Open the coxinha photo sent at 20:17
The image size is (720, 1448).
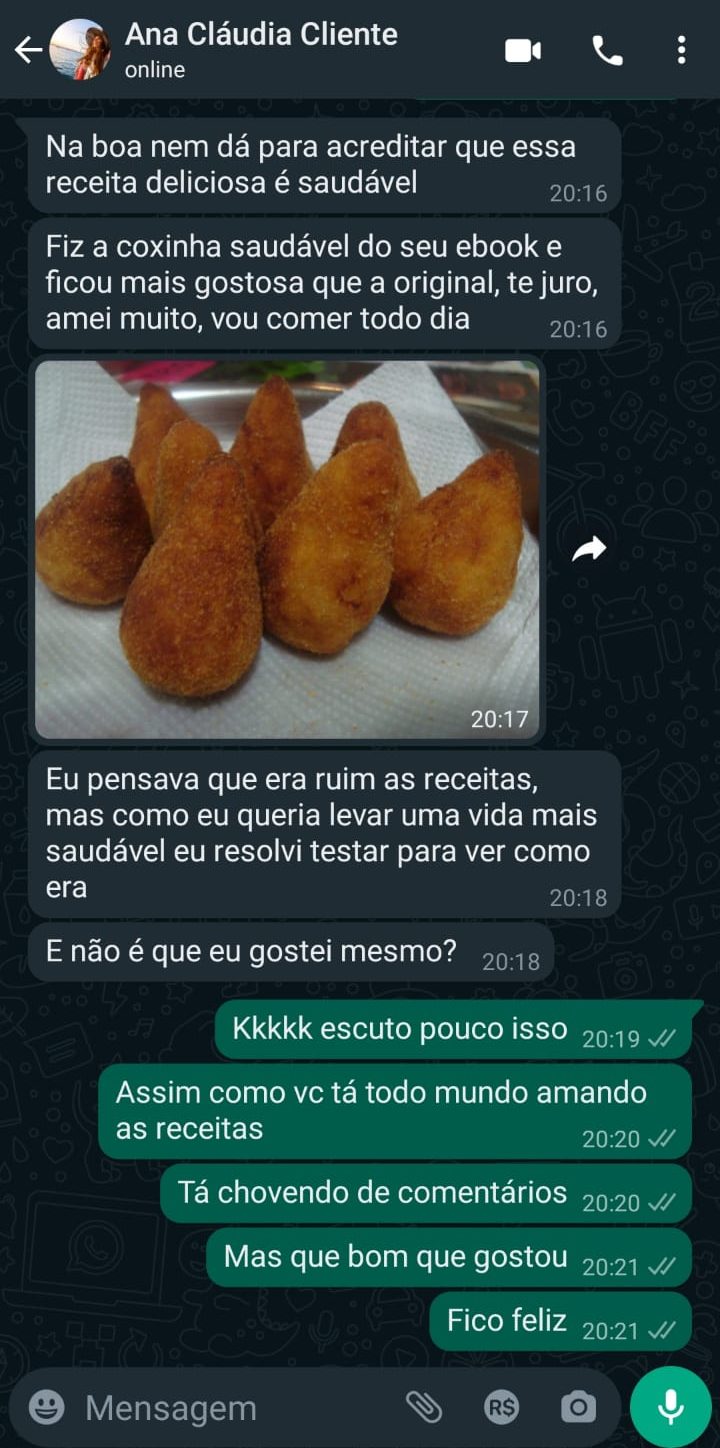point(287,549)
